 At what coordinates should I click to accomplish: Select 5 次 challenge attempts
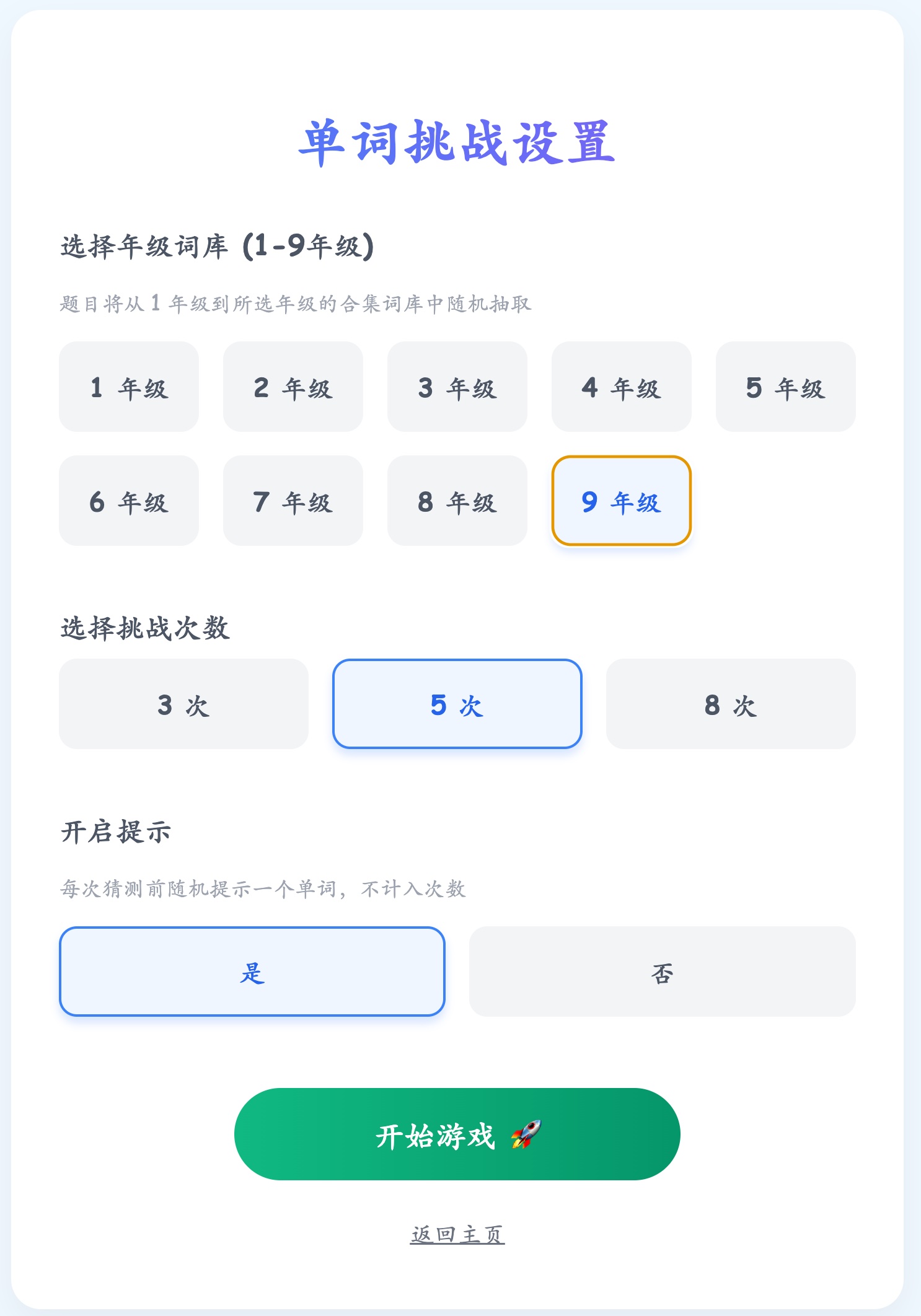tap(457, 704)
